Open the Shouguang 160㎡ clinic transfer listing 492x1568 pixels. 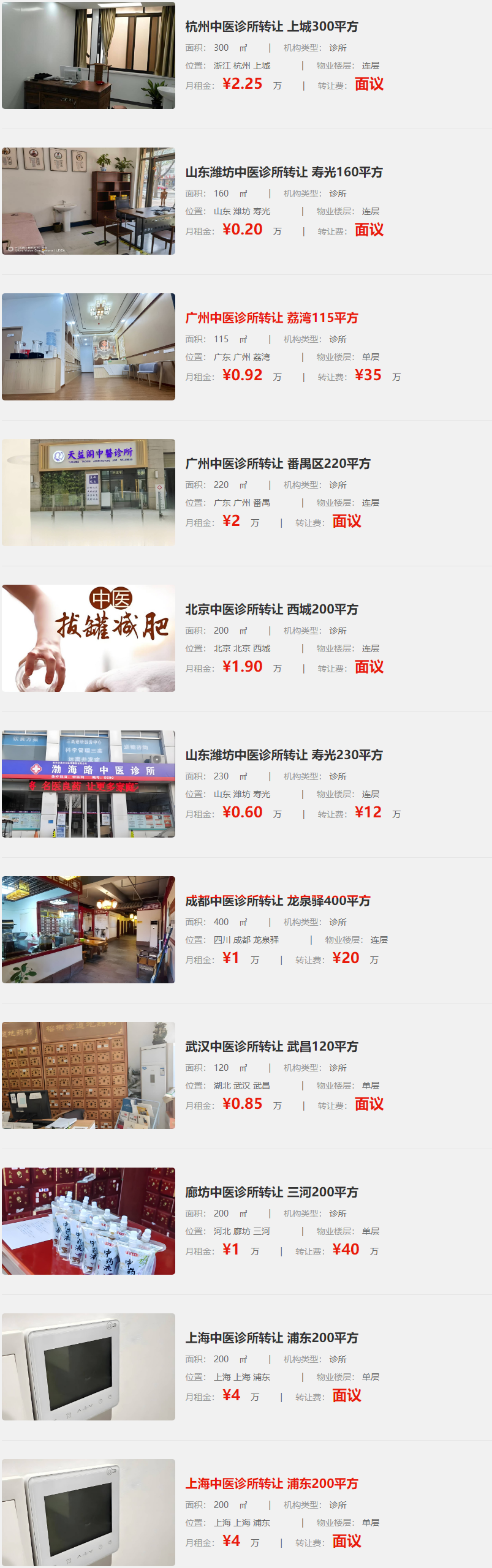coord(284,172)
